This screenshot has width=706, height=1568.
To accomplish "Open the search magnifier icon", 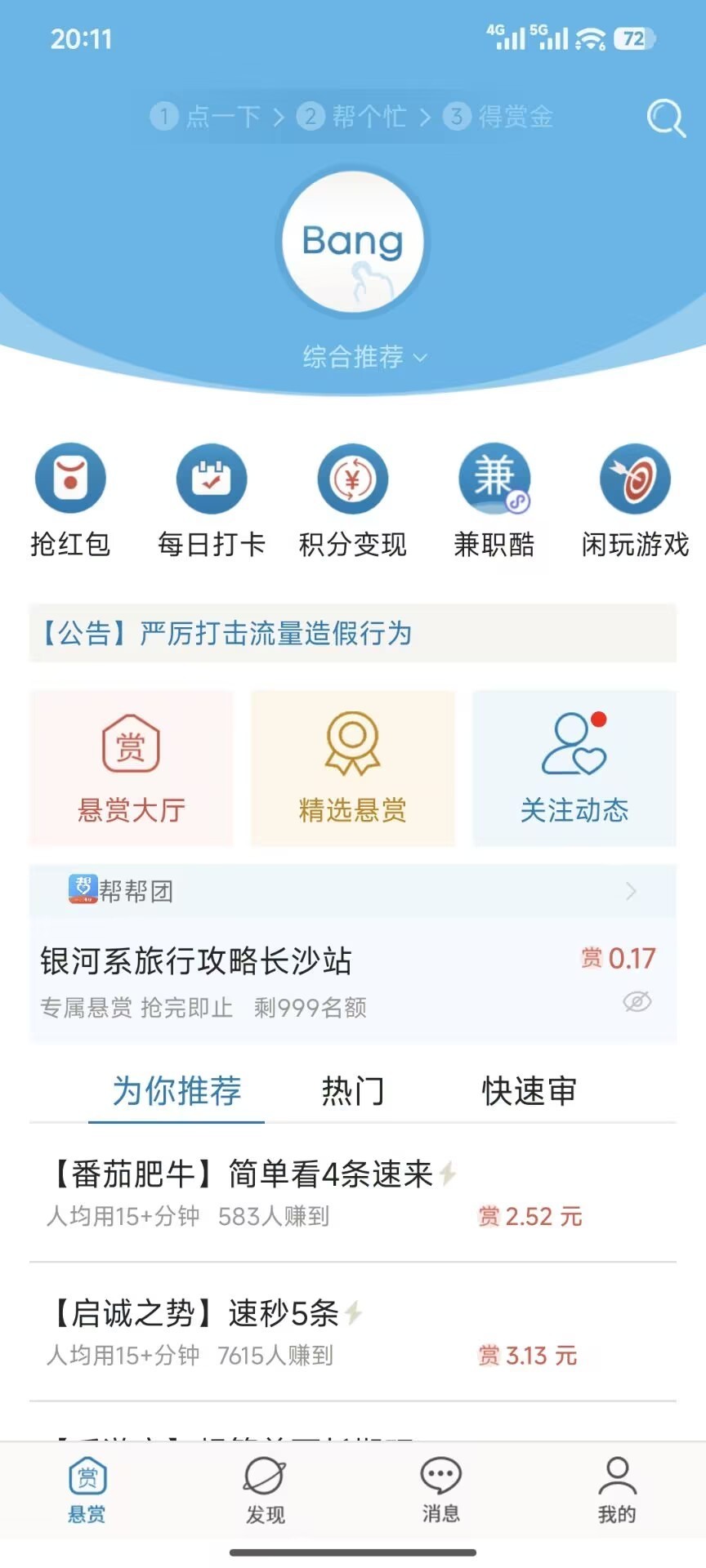I will tap(664, 118).
